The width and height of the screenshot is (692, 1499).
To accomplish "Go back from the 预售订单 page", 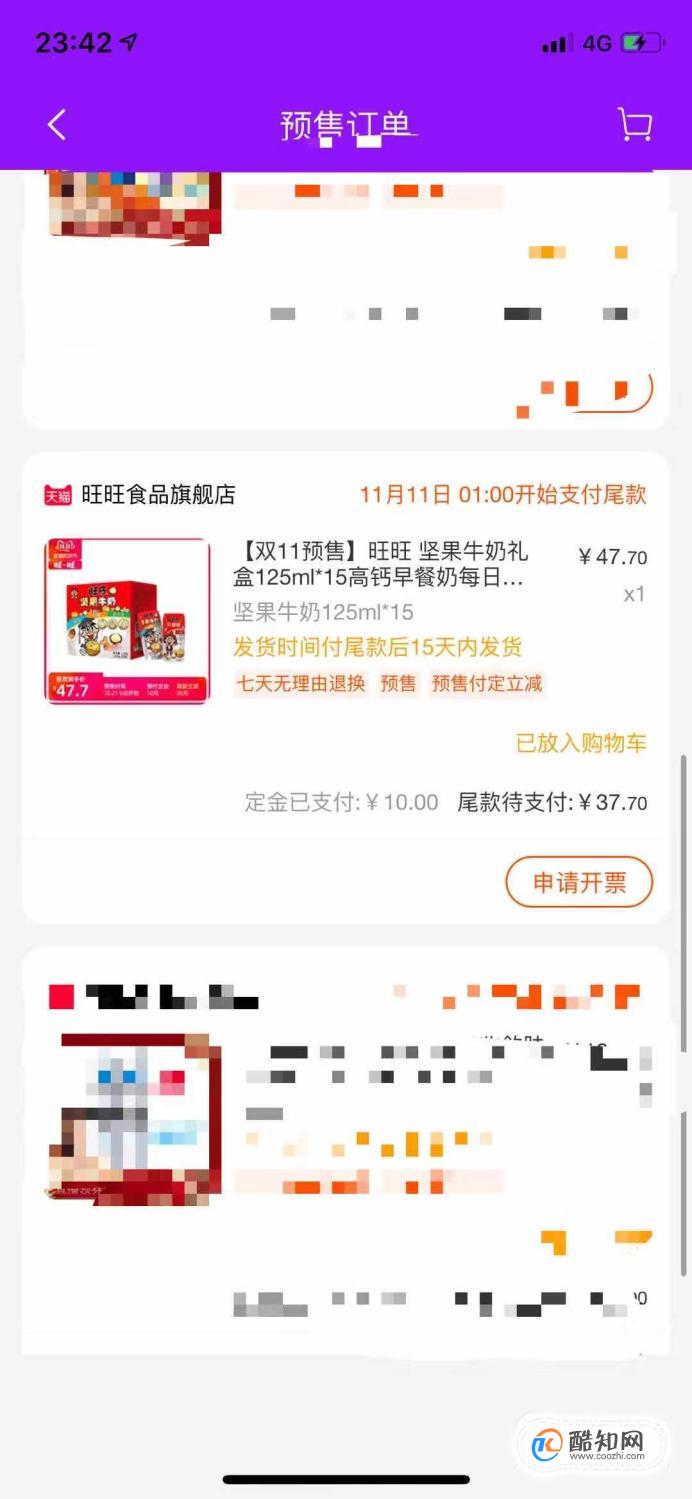I will pyautogui.click(x=57, y=125).
